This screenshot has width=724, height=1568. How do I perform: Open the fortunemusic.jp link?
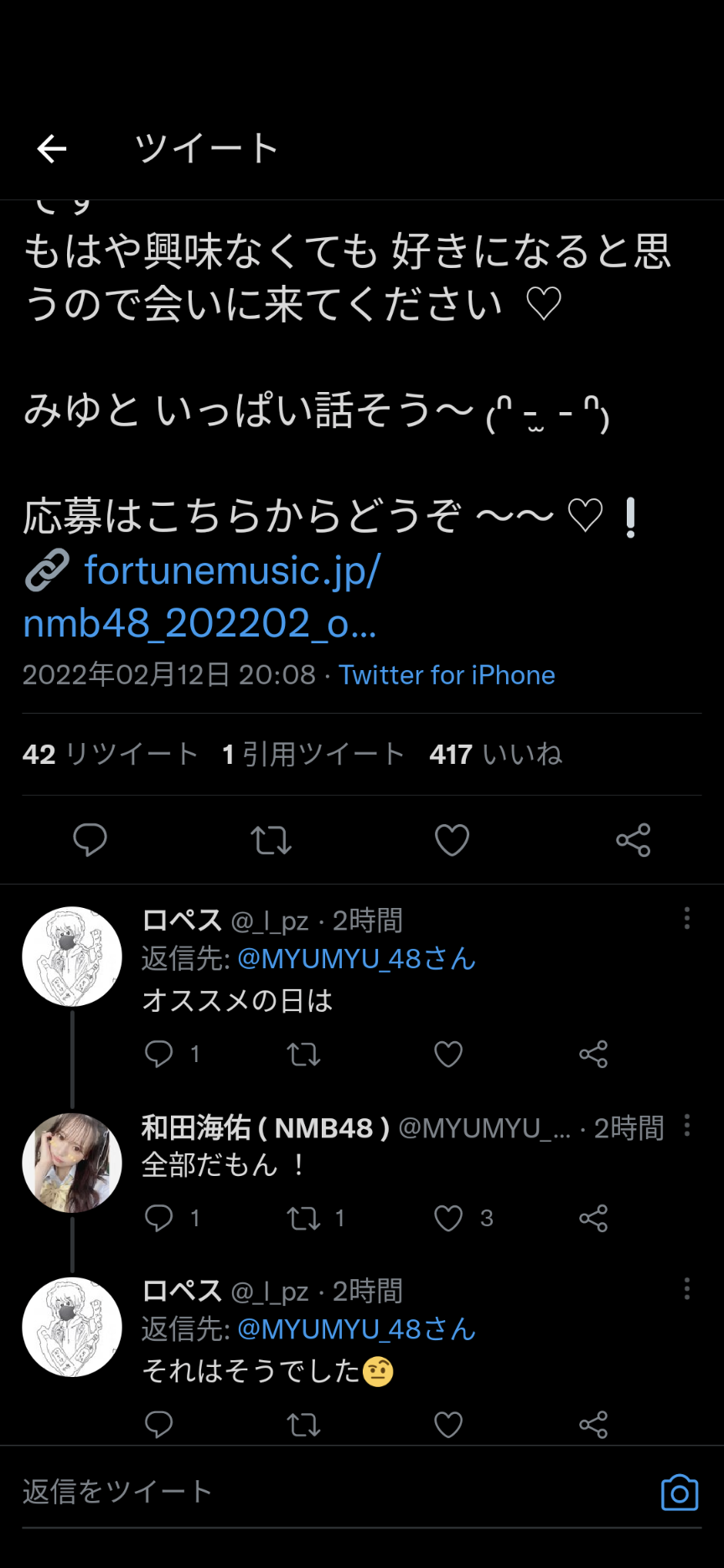pos(201,596)
